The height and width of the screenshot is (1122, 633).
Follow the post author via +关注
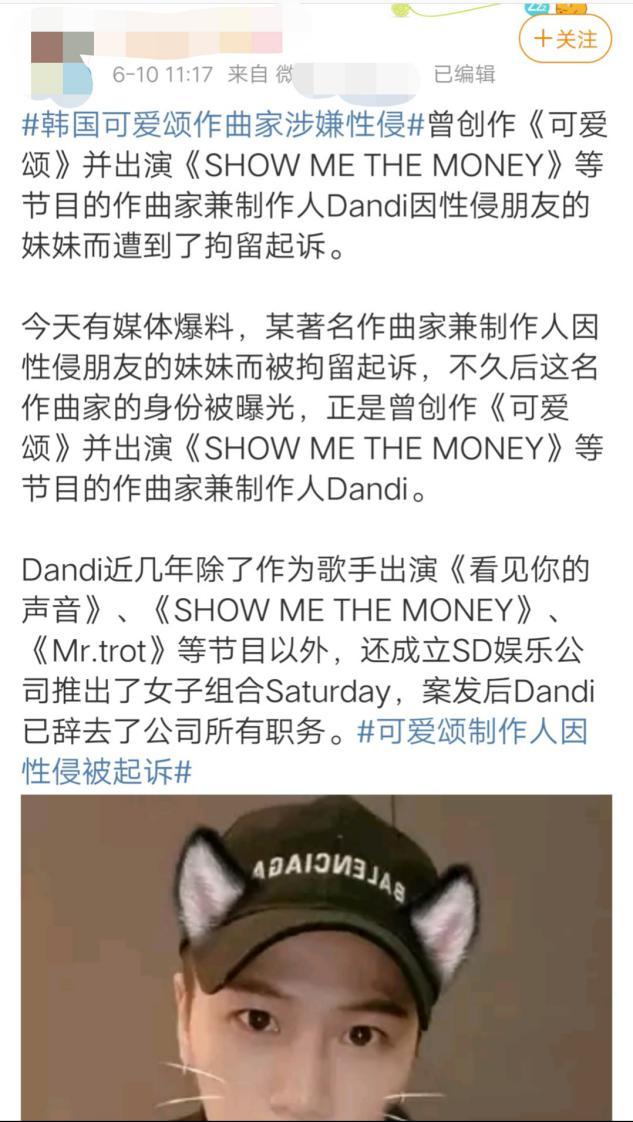coord(565,40)
